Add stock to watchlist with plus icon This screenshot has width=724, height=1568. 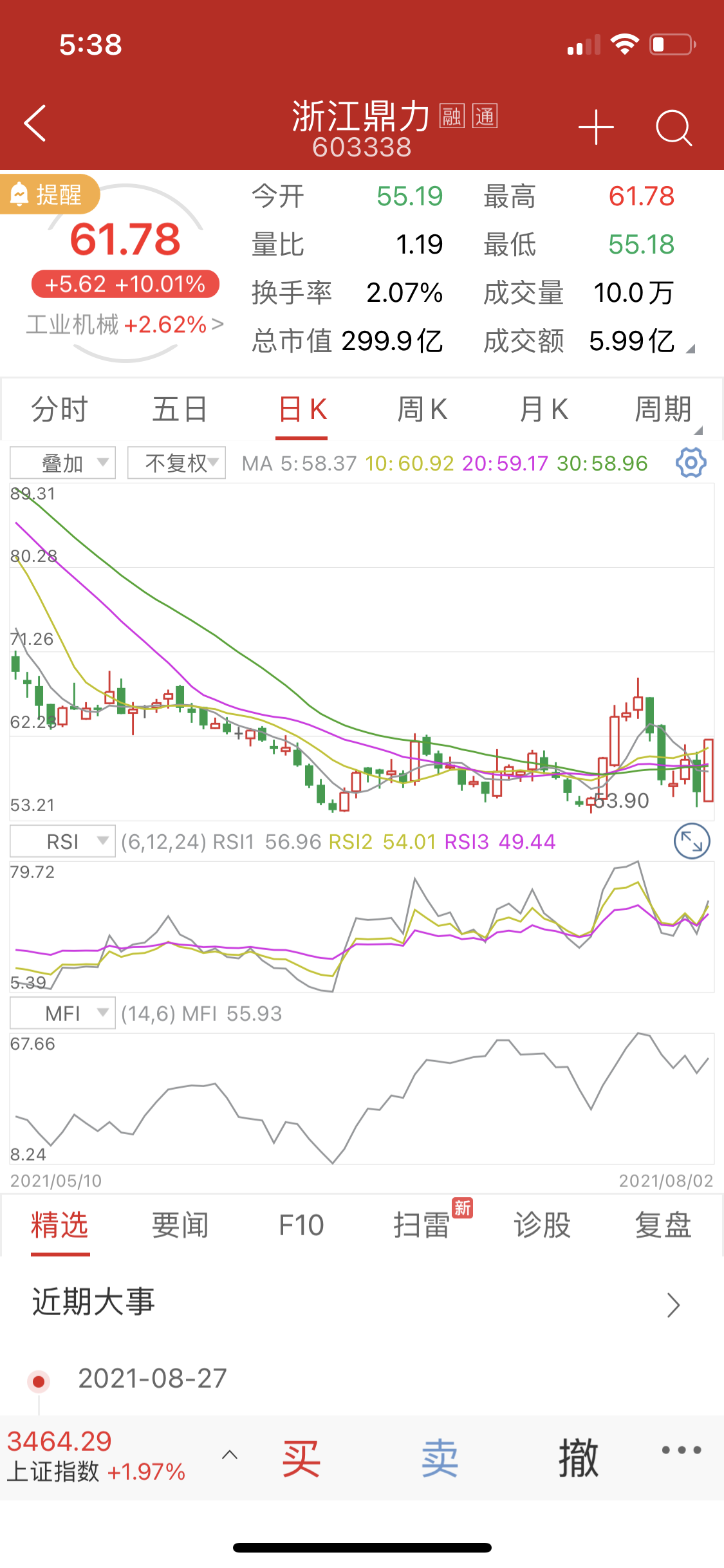595,127
